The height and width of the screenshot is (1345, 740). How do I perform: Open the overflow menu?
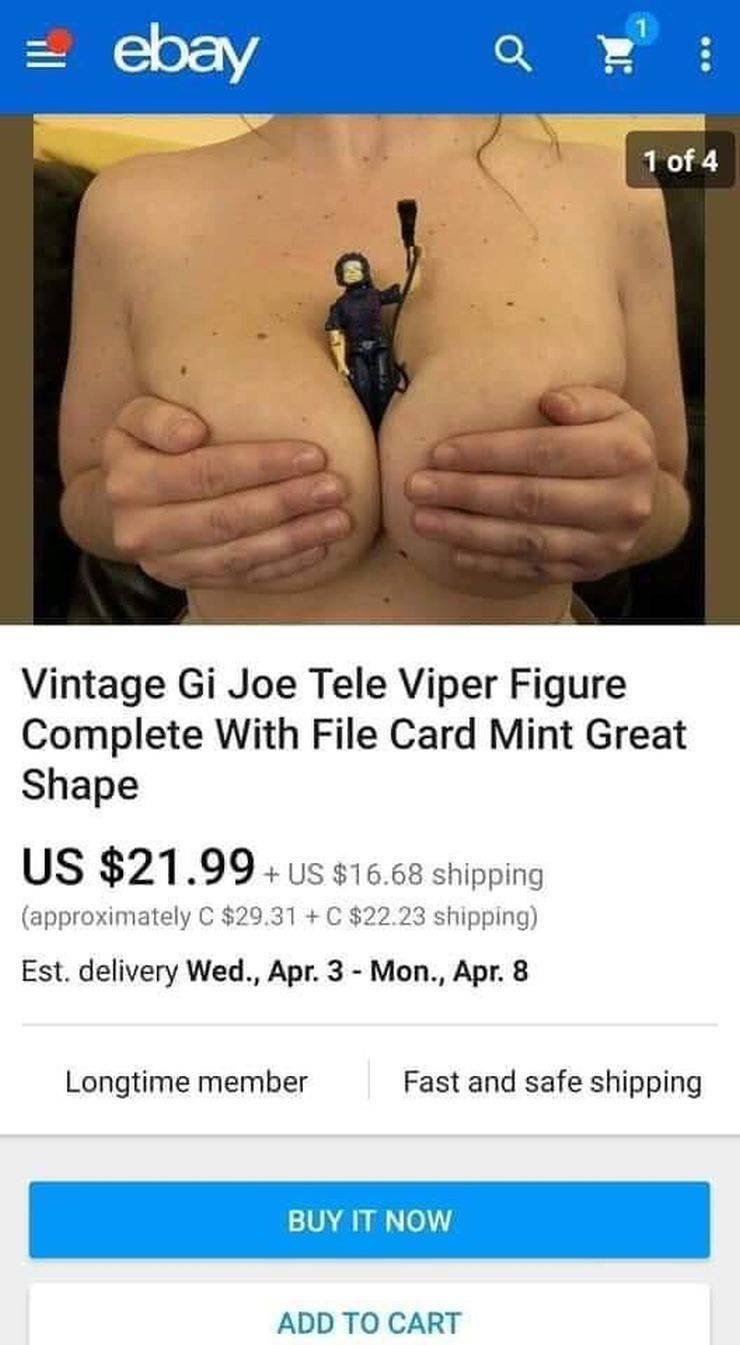click(x=705, y=54)
